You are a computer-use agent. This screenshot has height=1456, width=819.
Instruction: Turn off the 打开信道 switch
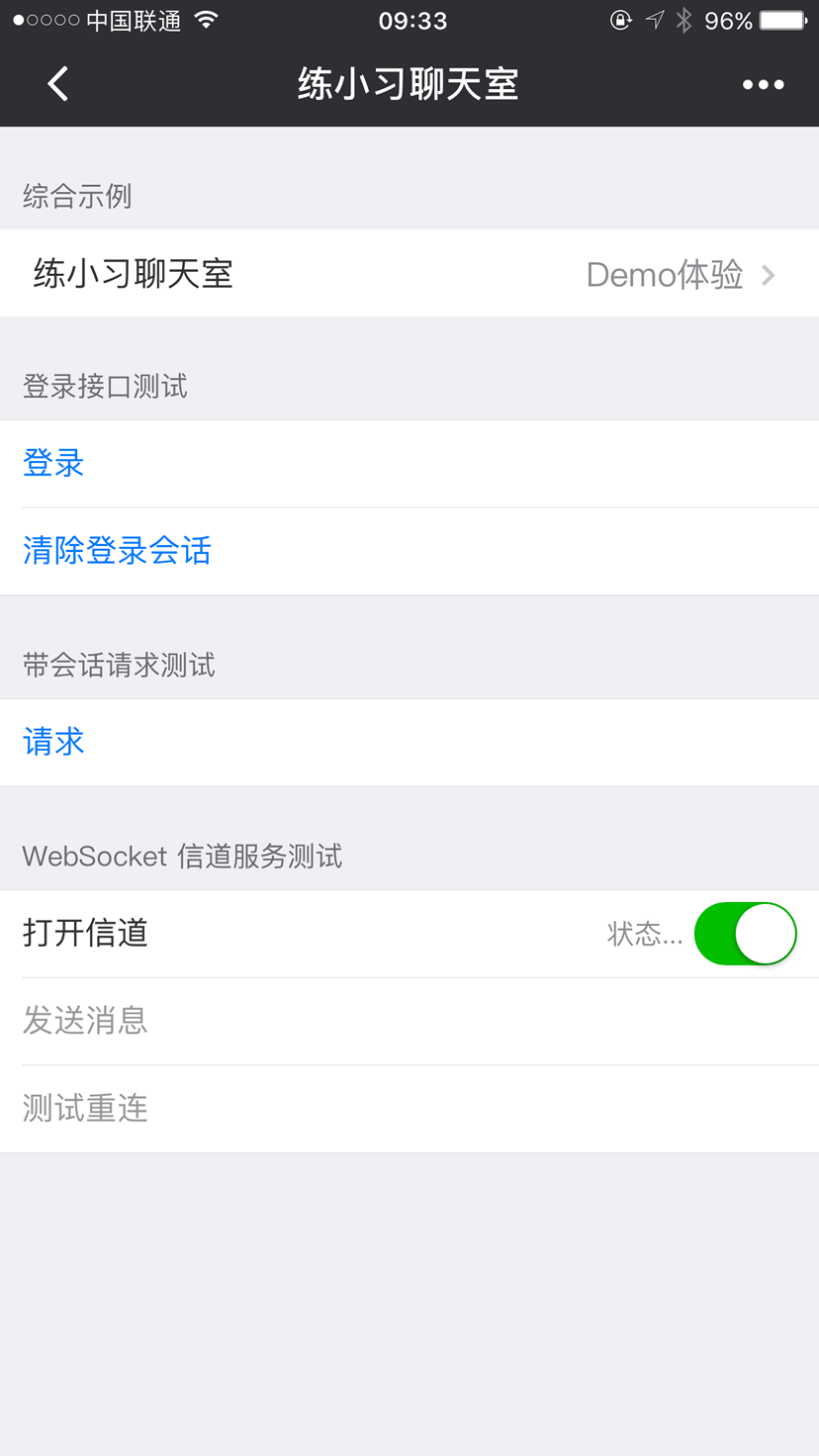pyautogui.click(x=745, y=934)
